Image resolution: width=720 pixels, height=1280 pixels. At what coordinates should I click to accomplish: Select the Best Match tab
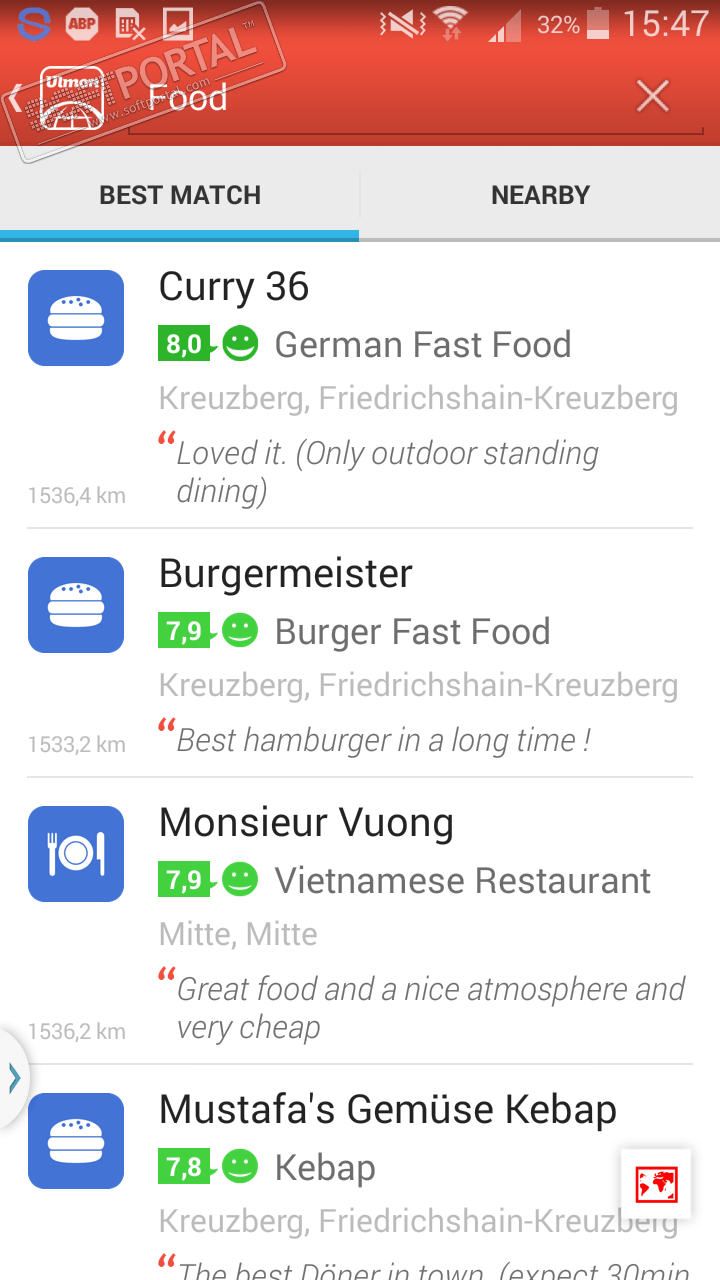(180, 195)
